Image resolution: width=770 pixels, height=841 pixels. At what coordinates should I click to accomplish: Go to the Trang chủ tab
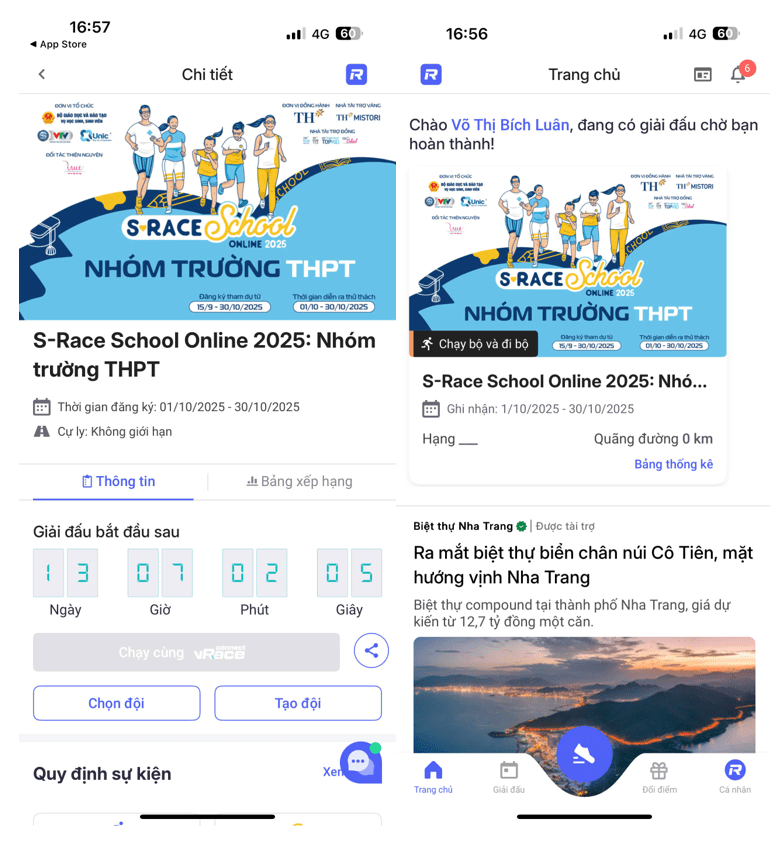tap(433, 777)
